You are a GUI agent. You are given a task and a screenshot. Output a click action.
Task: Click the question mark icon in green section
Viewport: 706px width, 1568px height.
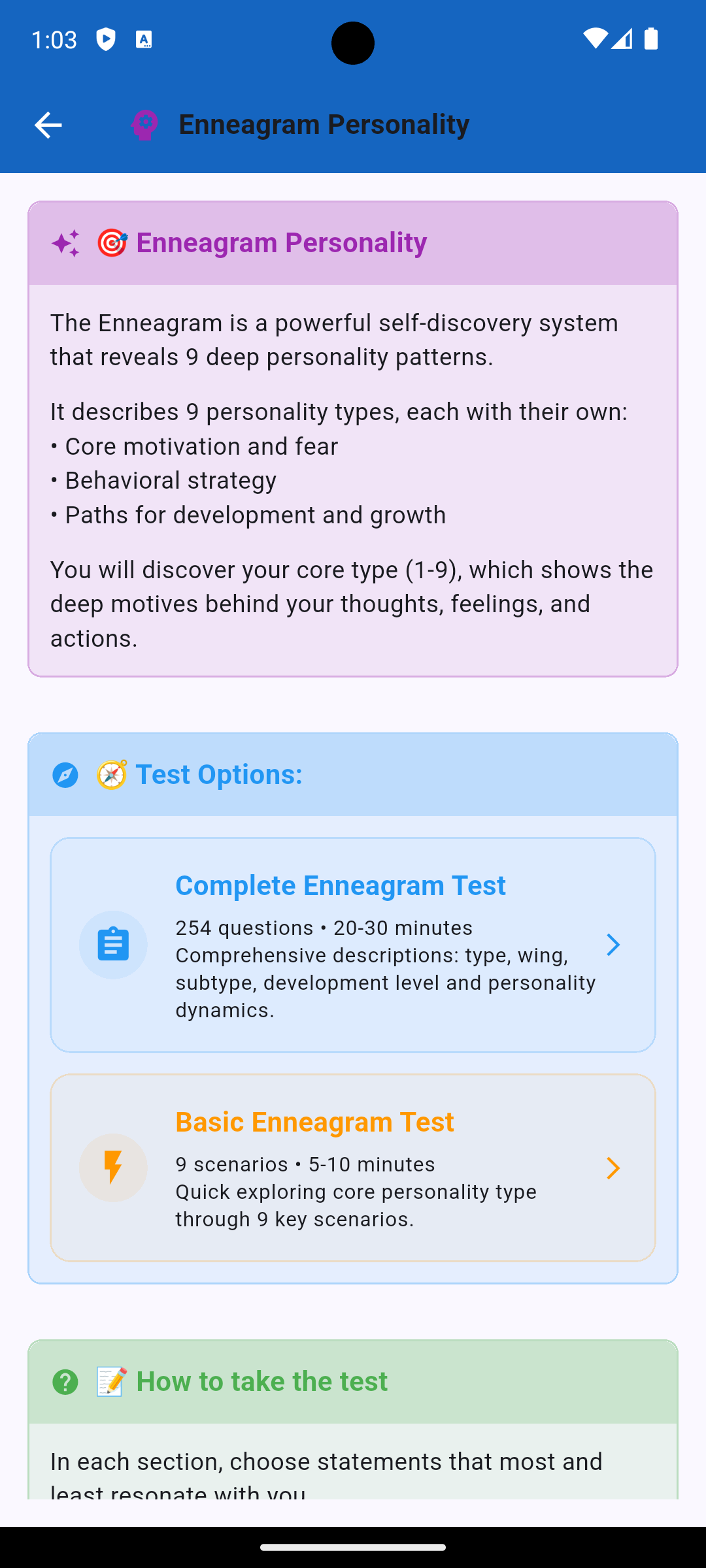point(65,1381)
